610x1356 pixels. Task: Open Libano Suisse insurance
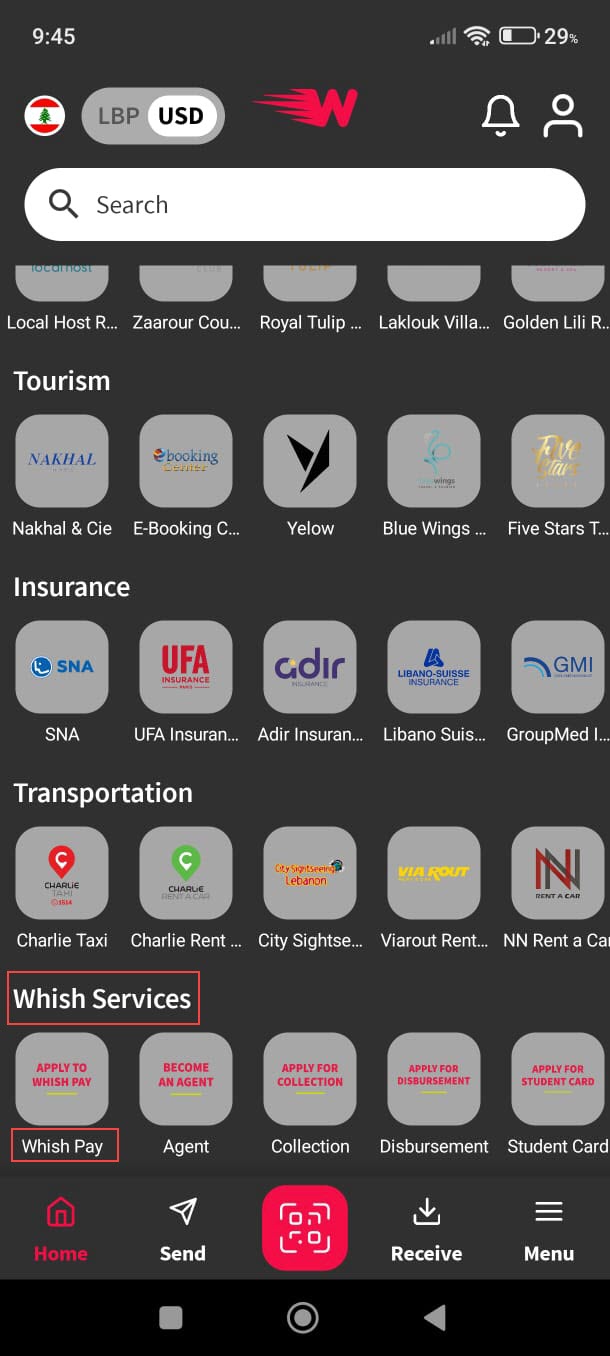pyautogui.click(x=434, y=667)
